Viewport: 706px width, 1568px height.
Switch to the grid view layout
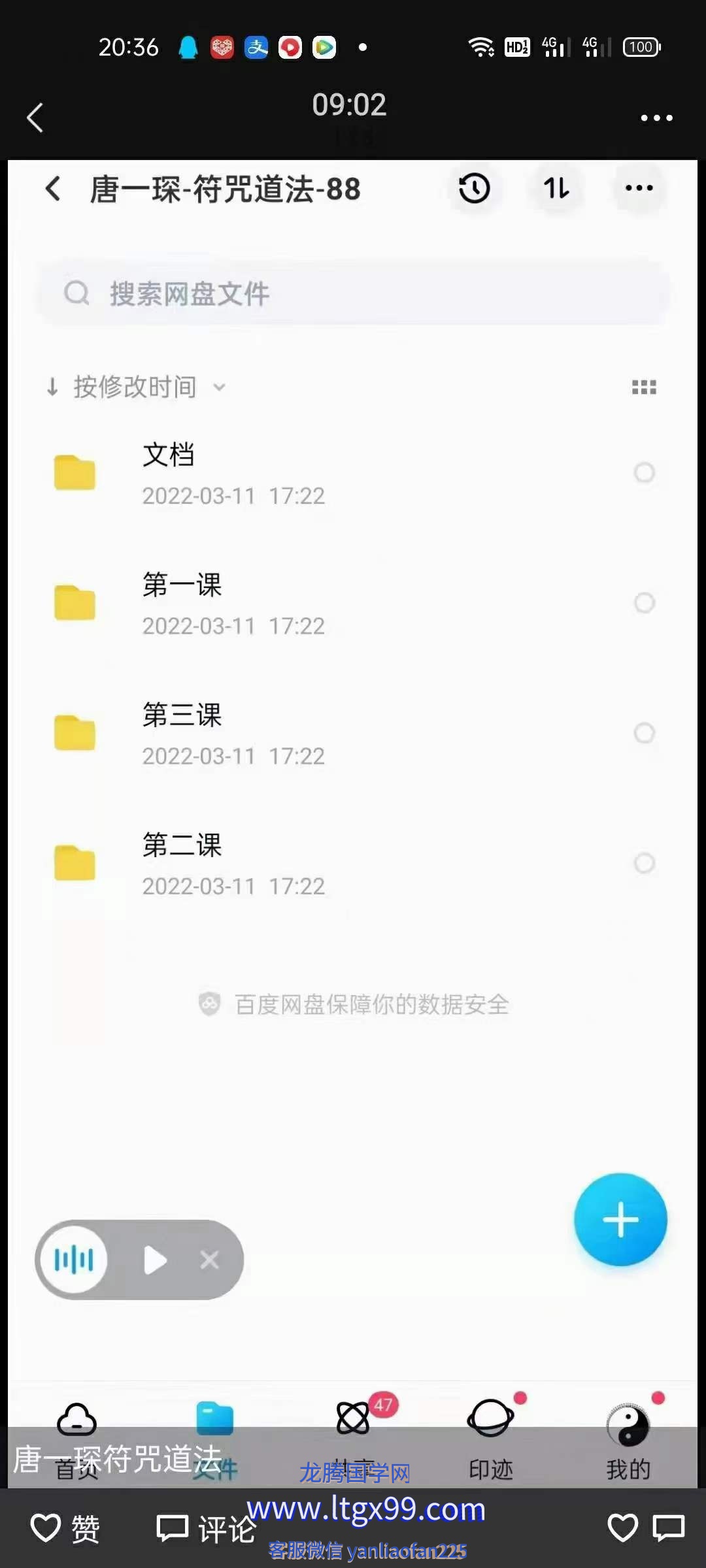tap(644, 387)
